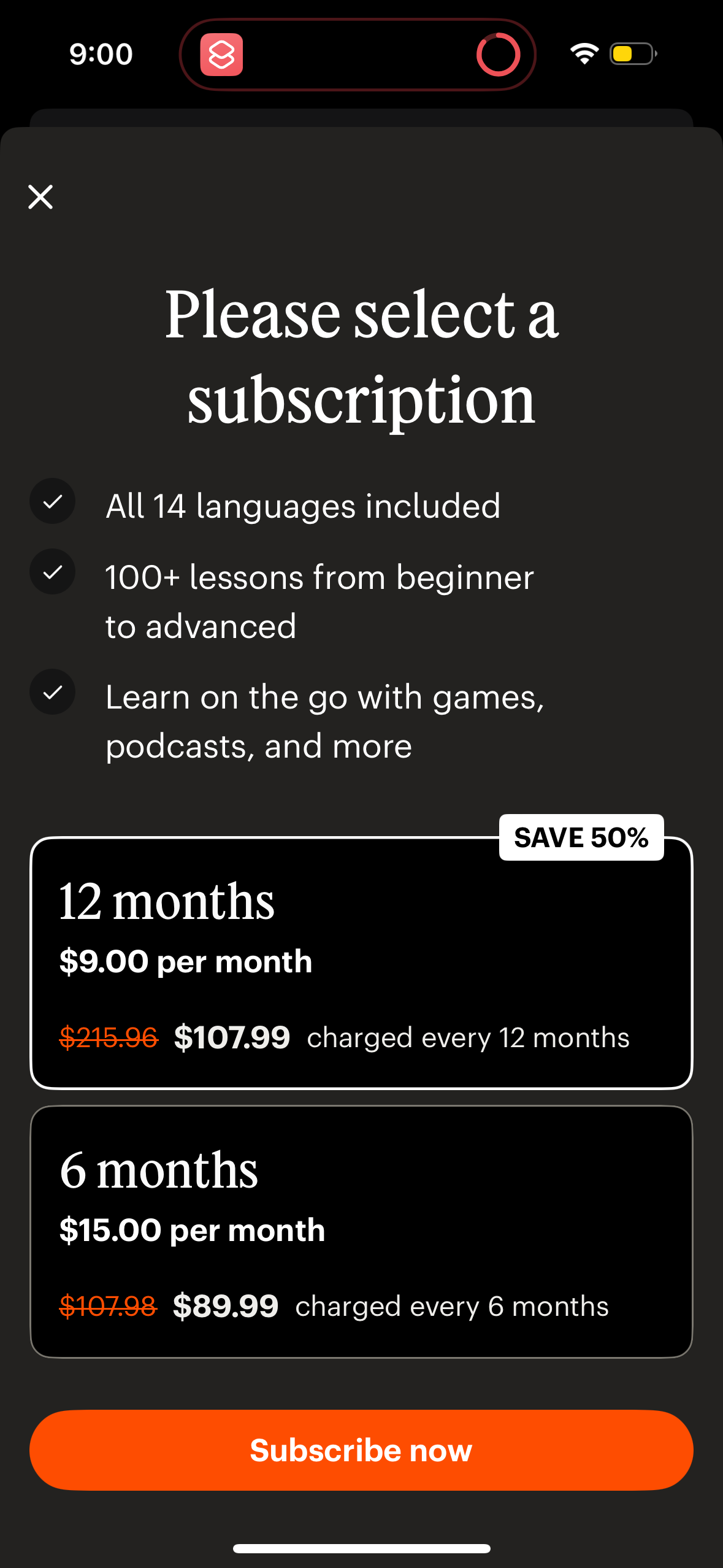
Task: Tap the crossed-out $215.96 original price
Action: 109,1037
